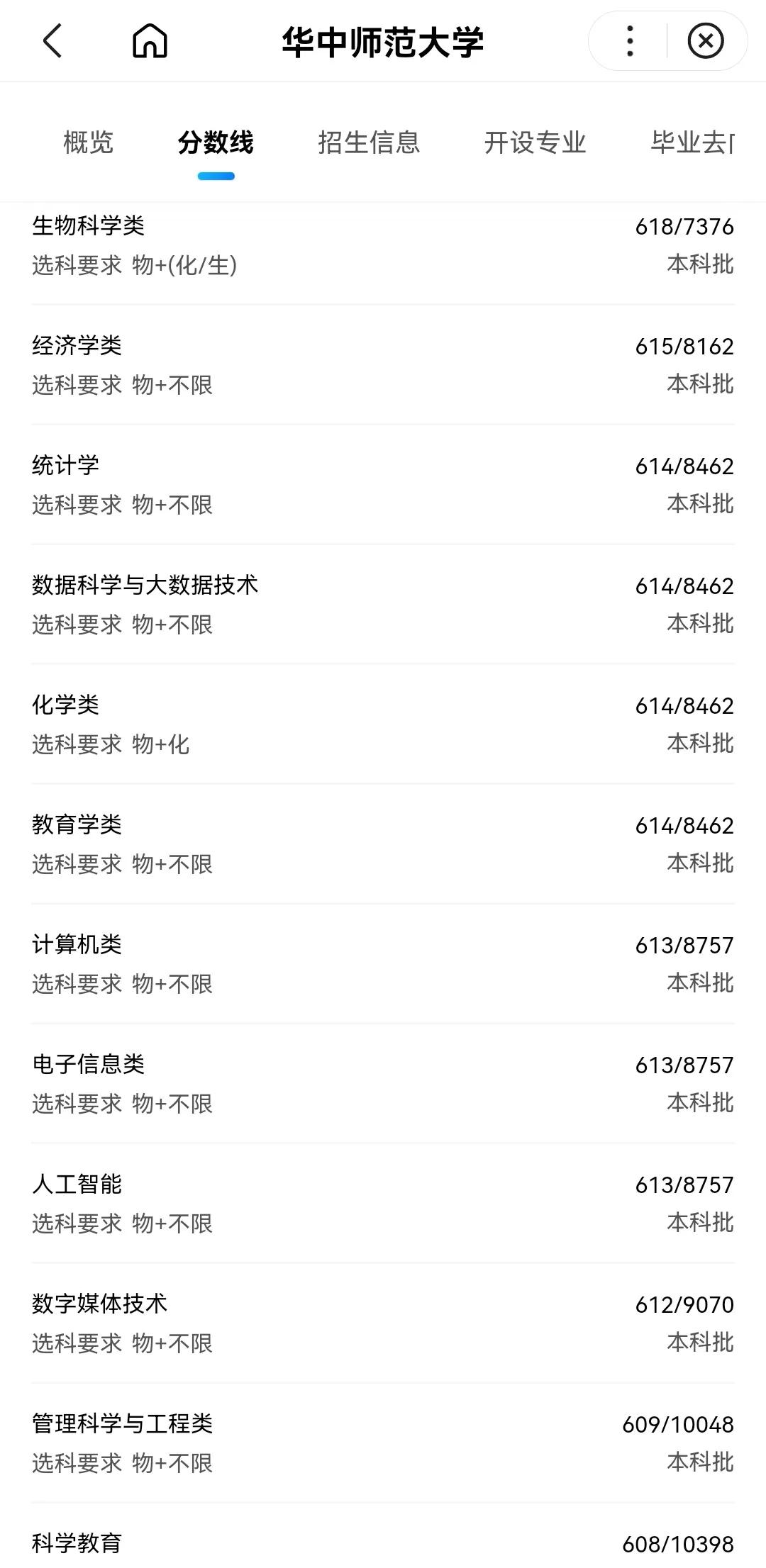Click the 统计学 row
This screenshot has width=766, height=1568.
click(383, 486)
